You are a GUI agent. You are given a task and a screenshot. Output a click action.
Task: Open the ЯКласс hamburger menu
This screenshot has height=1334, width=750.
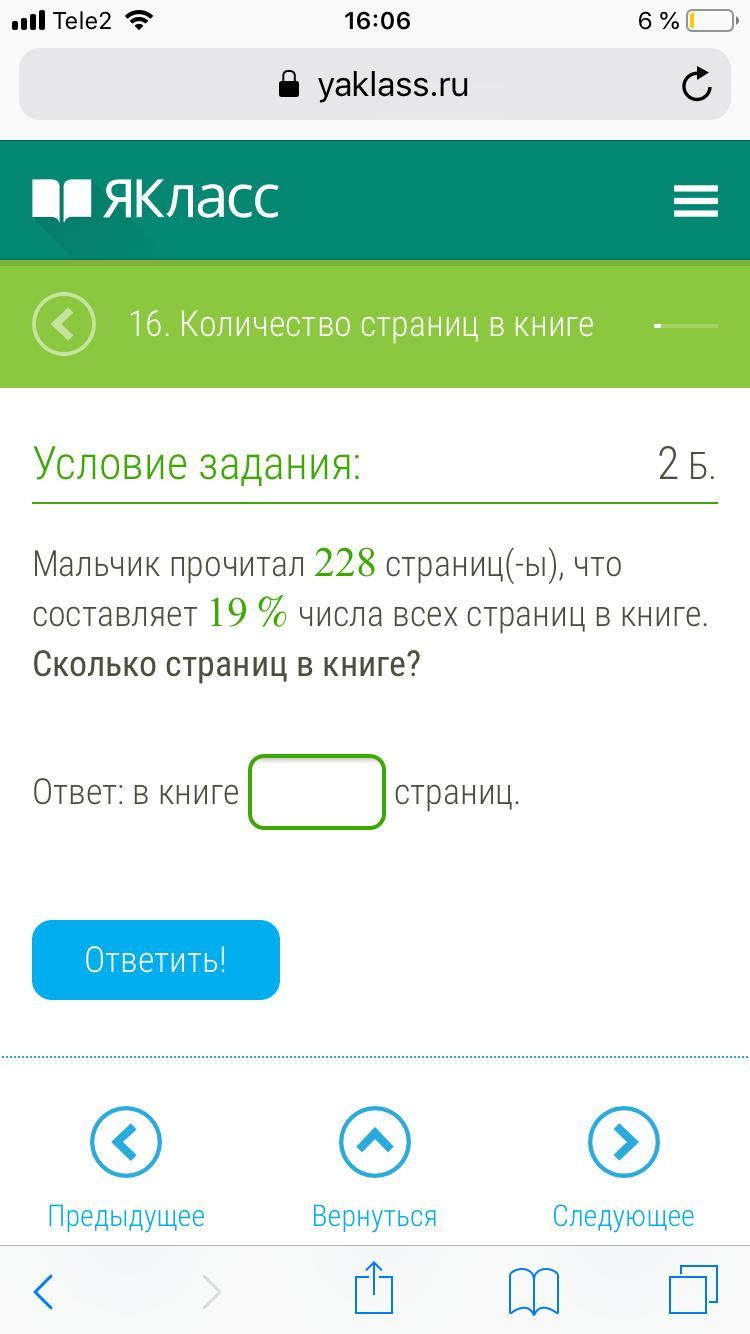696,200
